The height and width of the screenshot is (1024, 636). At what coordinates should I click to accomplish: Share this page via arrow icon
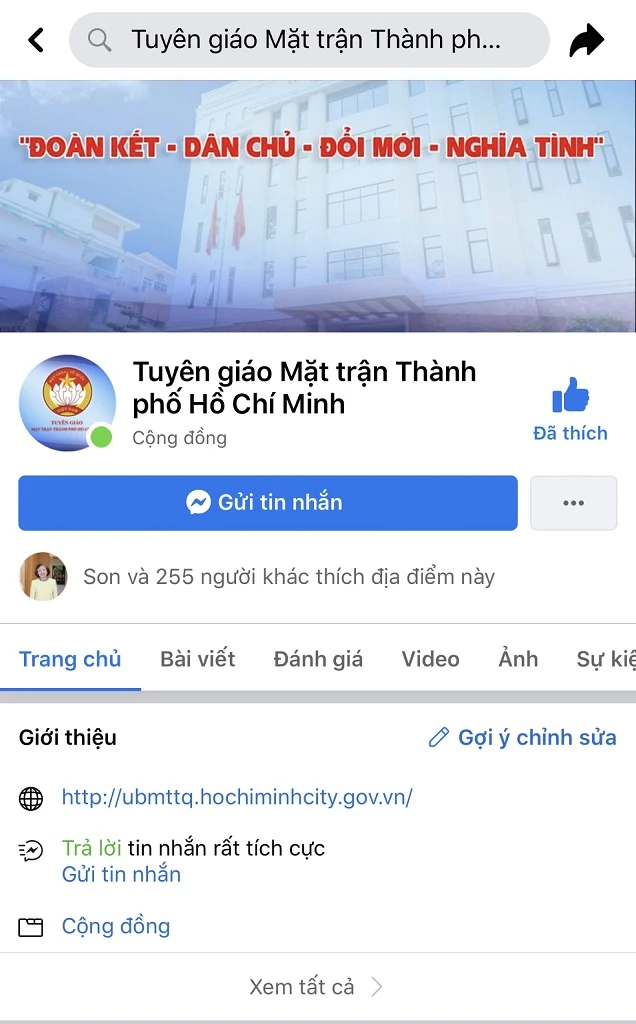click(x=587, y=40)
